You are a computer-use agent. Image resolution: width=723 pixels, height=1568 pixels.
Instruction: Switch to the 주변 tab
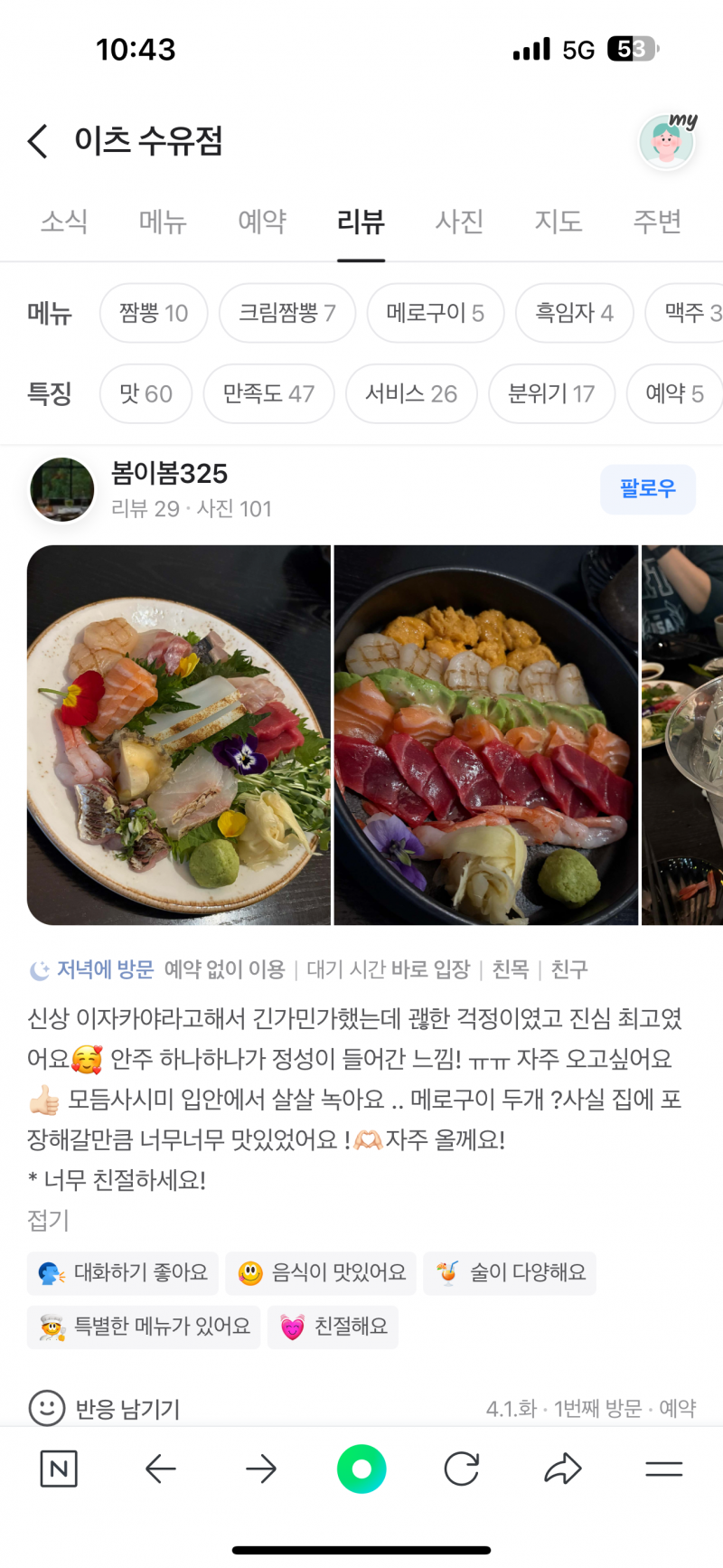pyautogui.click(x=657, y=222)
